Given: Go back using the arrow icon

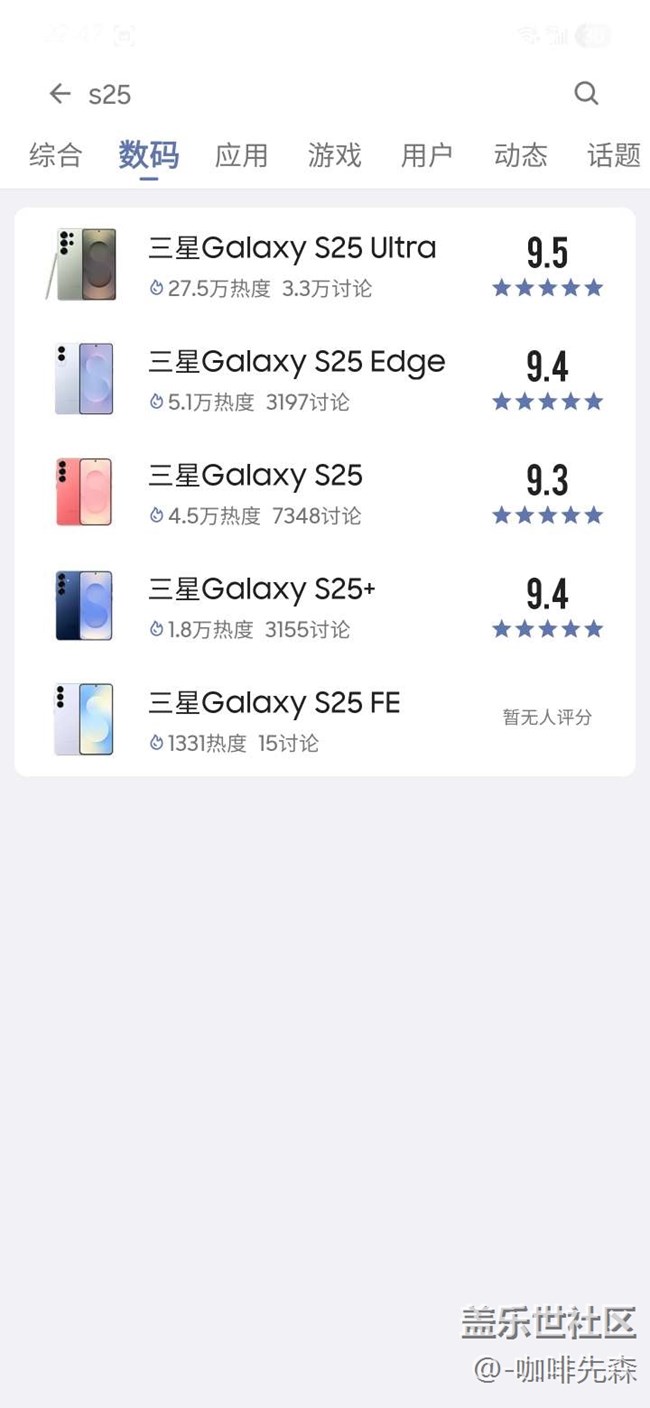Looking at the screenshot, I should click(x=60, y=94).
